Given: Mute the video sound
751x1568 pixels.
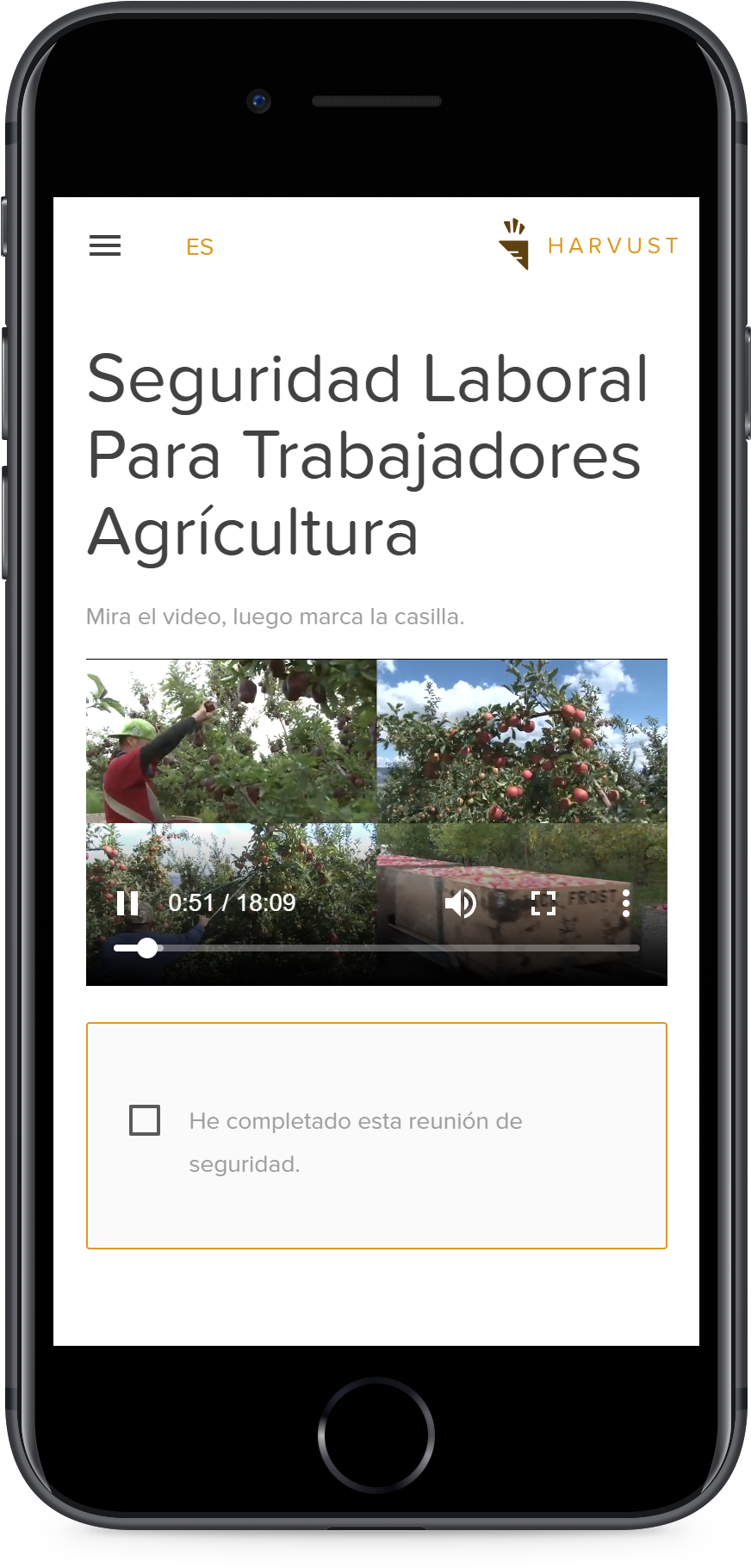Looking at the screenshot, I should tap(461, 903).
